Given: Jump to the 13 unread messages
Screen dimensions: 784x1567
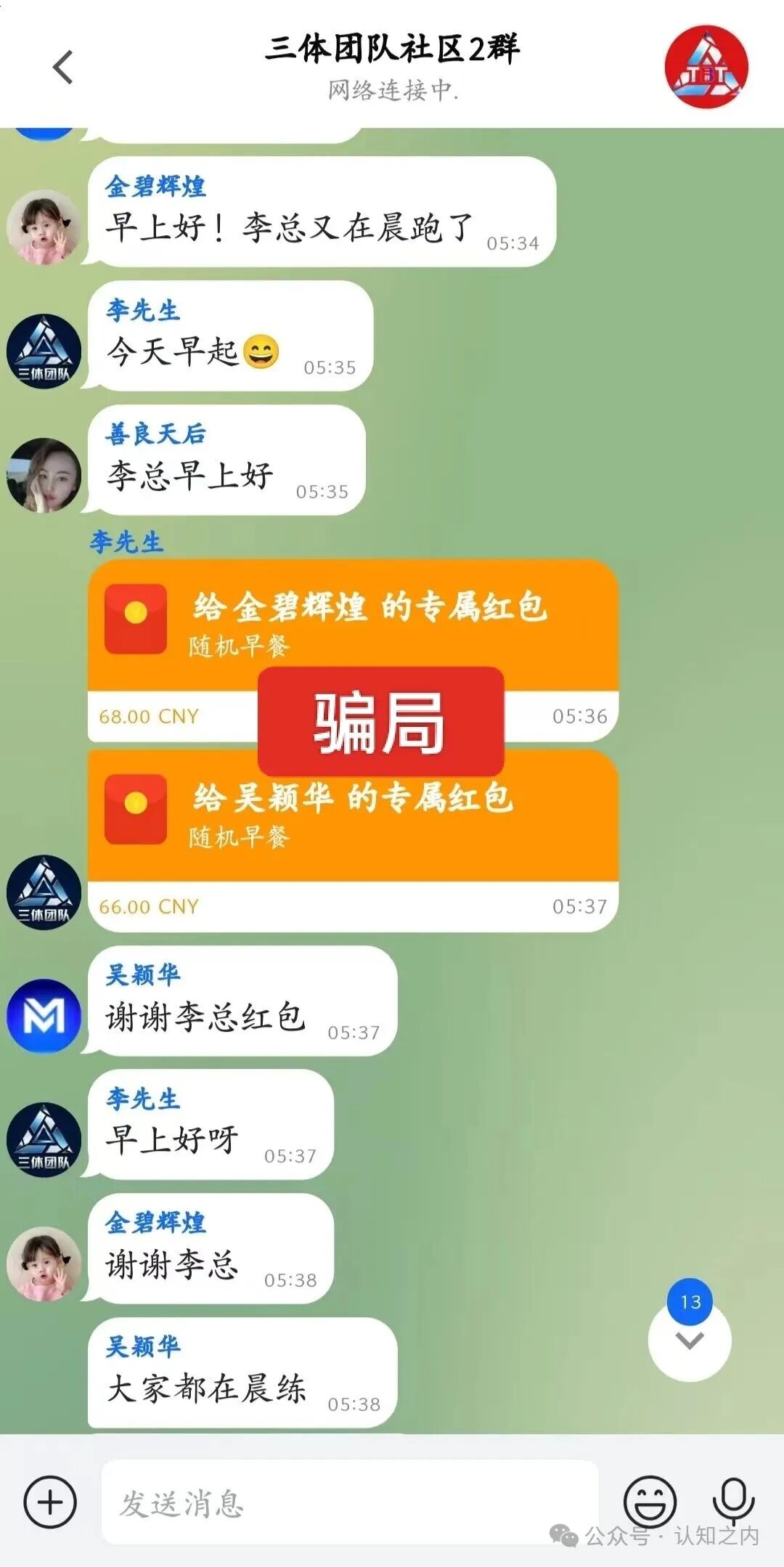Looking at the screenshot, I should click(x=689, y=1338).
